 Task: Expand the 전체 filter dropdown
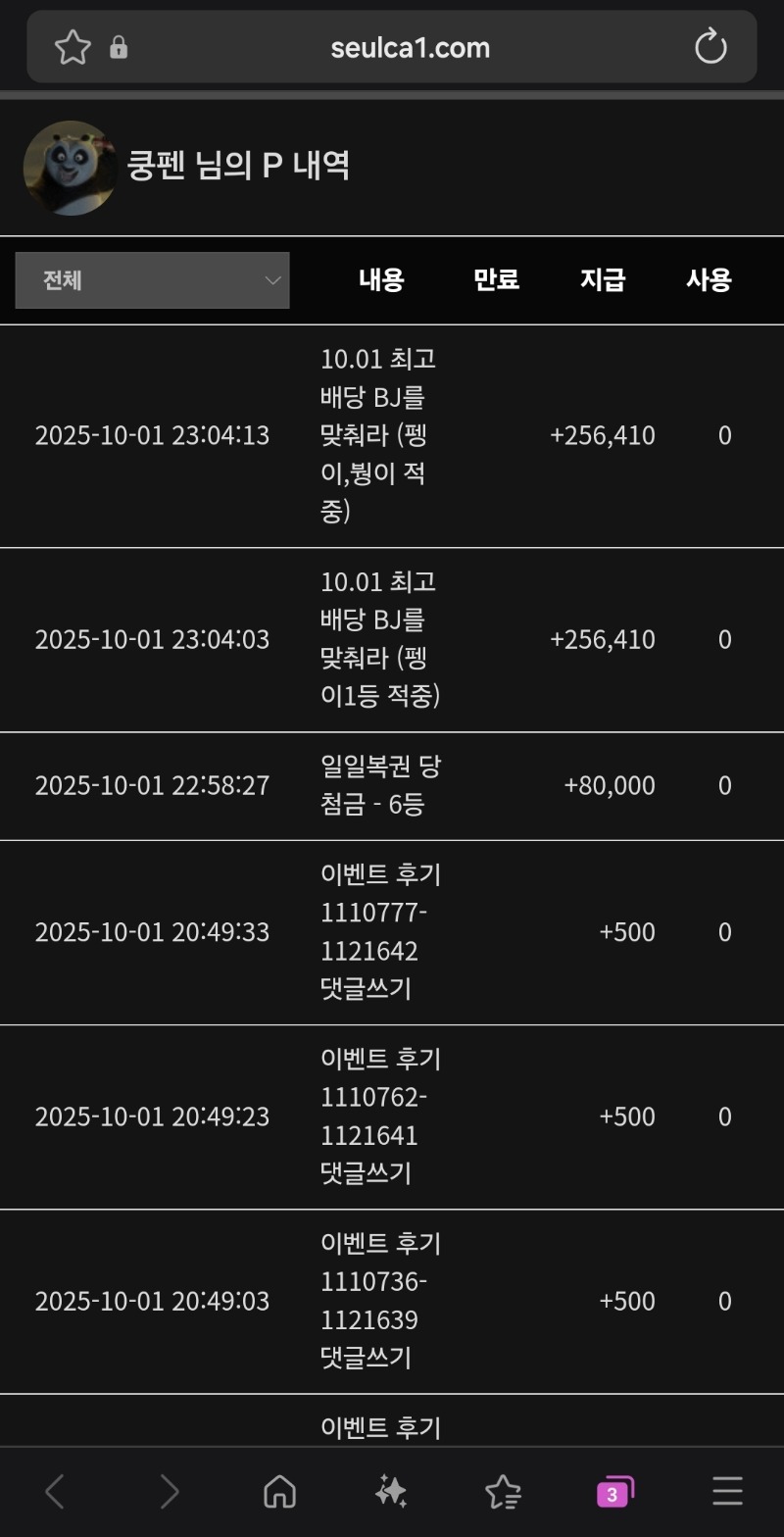(152, 280)
